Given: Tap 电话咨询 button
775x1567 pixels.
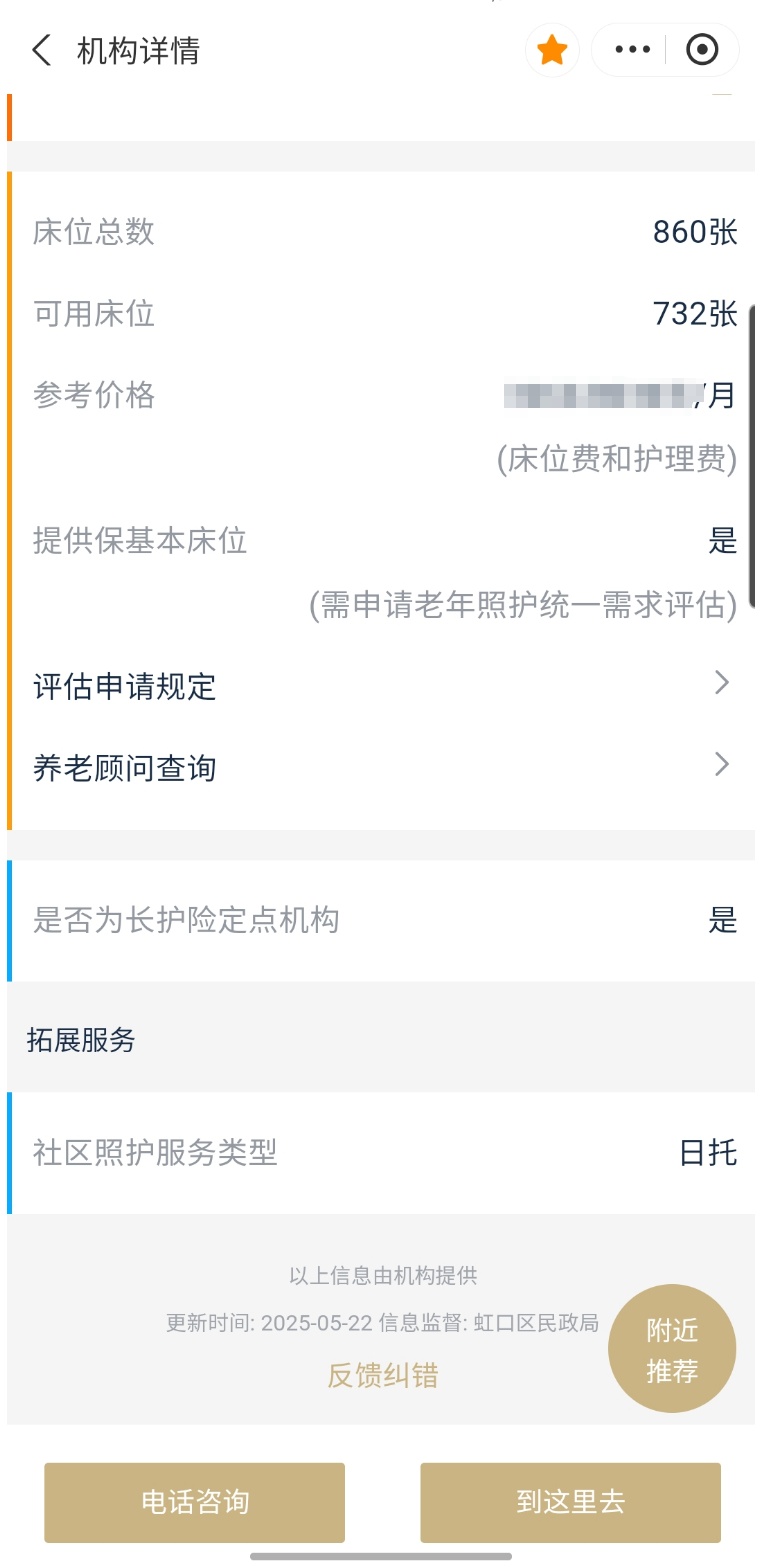Looking at the screenshot, I should (194, 1502).
